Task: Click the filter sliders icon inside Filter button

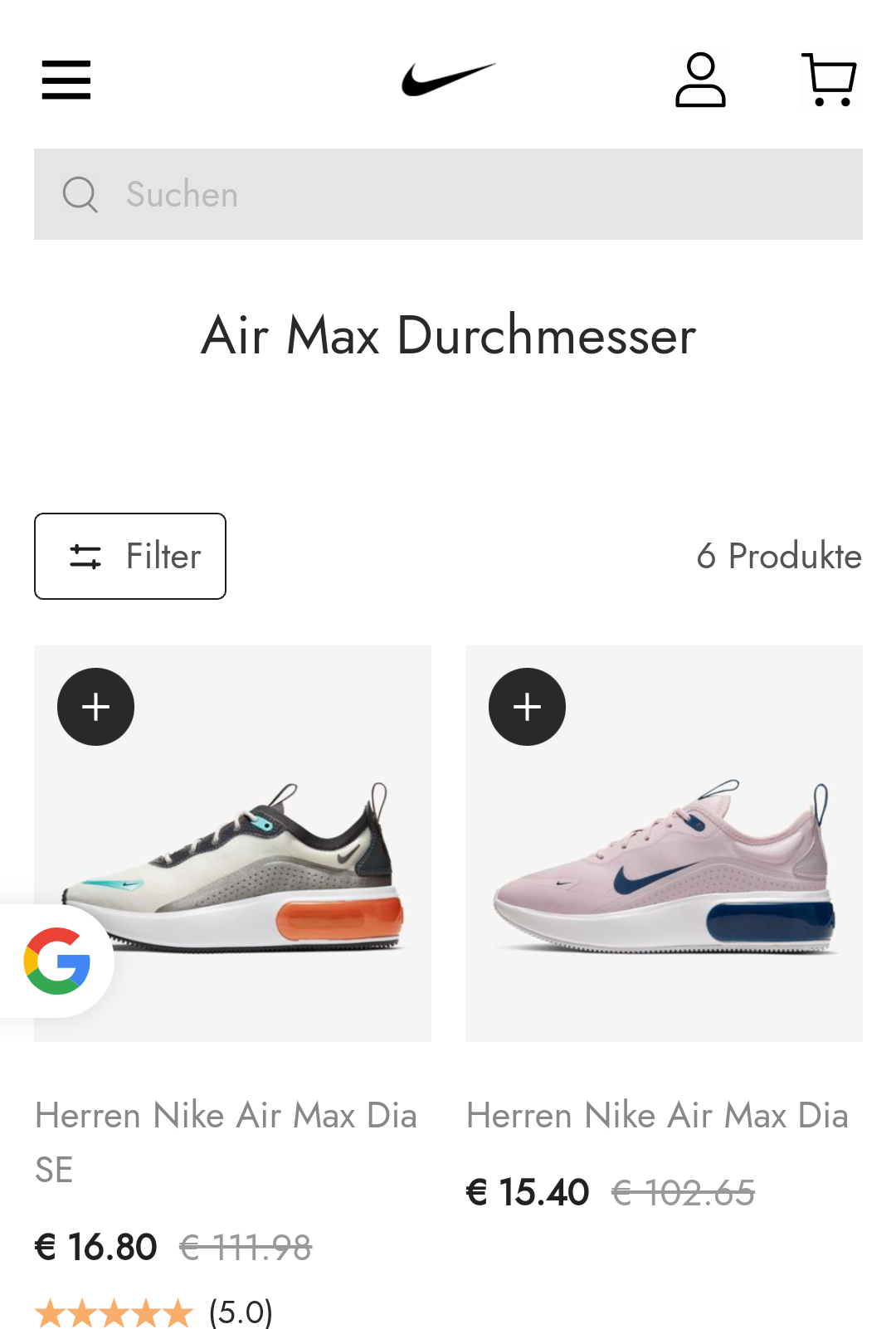Action: tap(85, 556)
